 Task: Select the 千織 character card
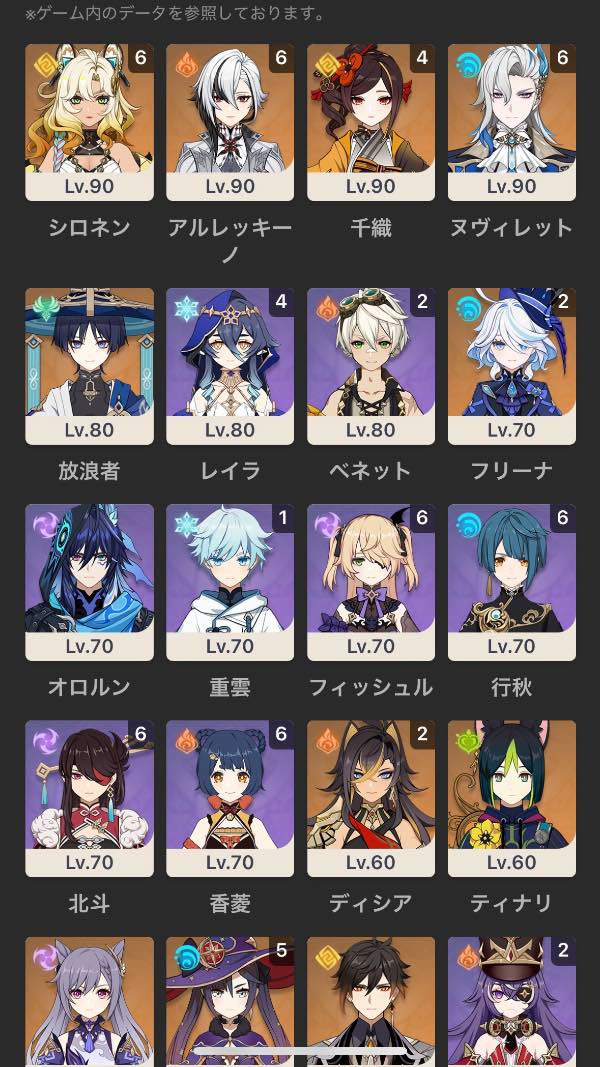(x=371, y=122)
